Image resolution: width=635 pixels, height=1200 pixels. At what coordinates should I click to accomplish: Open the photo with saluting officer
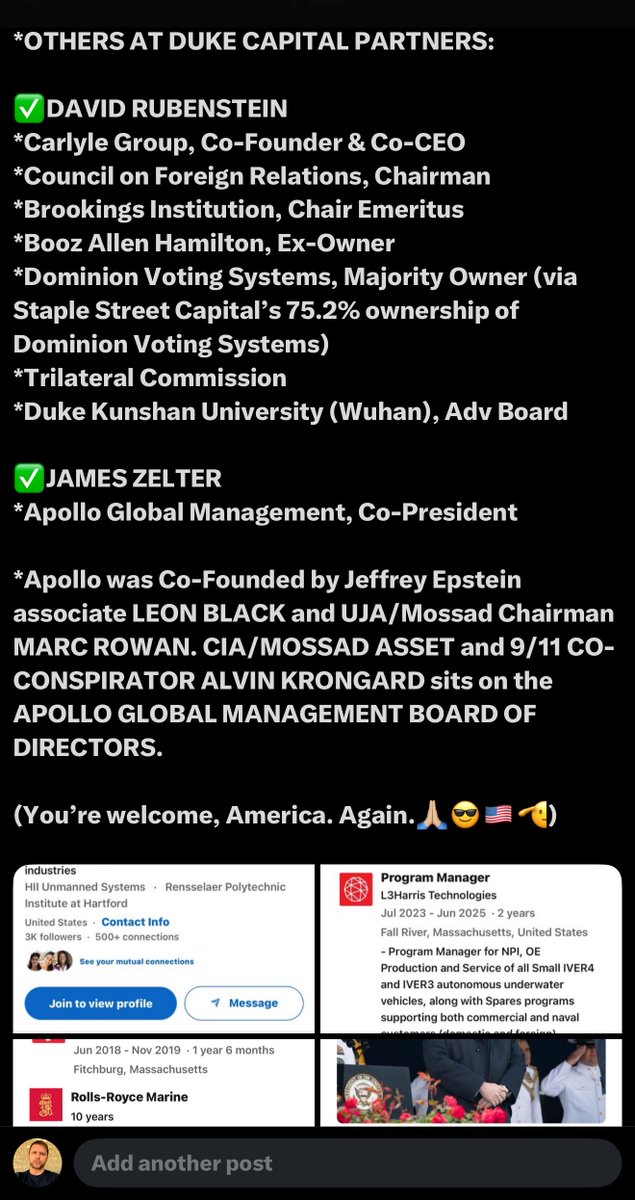[x=478, y=1081]
